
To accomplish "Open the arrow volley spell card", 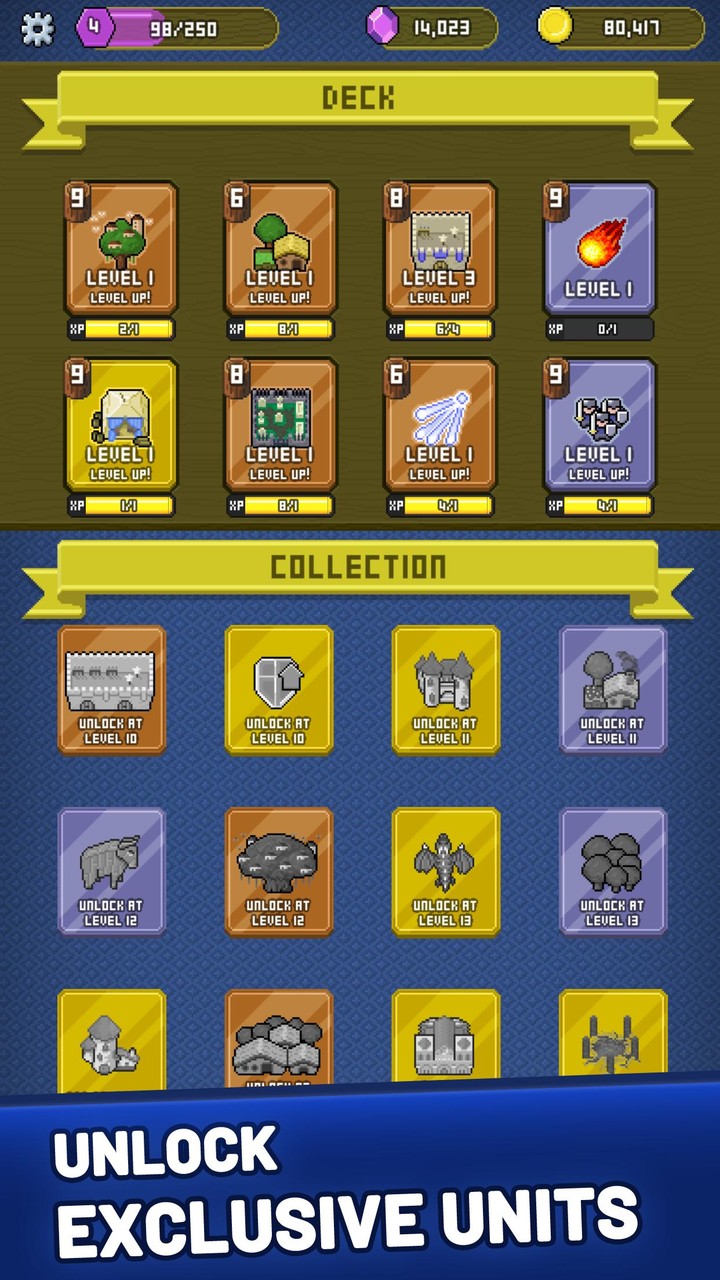I will coord(440,430).
